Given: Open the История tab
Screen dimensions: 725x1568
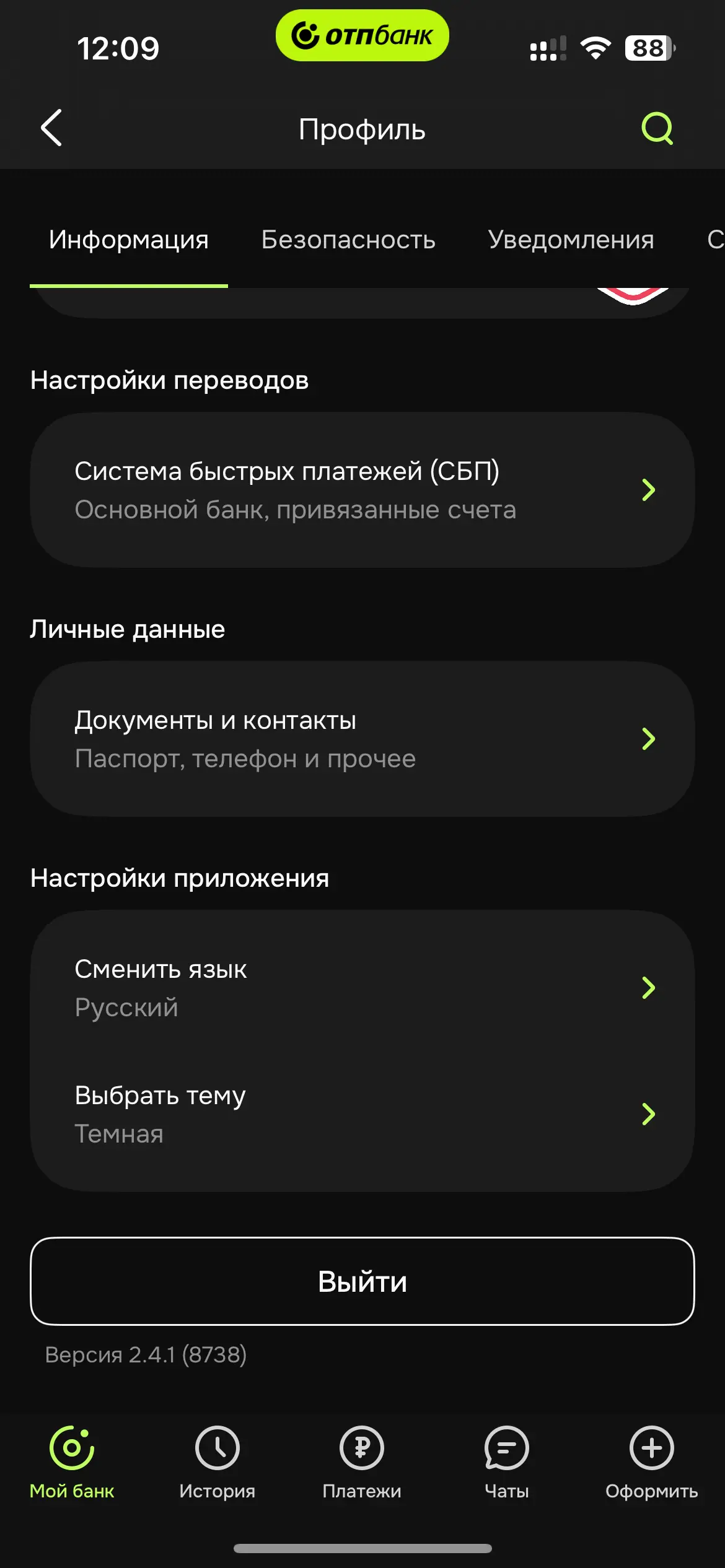Looking at the screenshot, I should pyautogui.click(x=217, y=1462).
